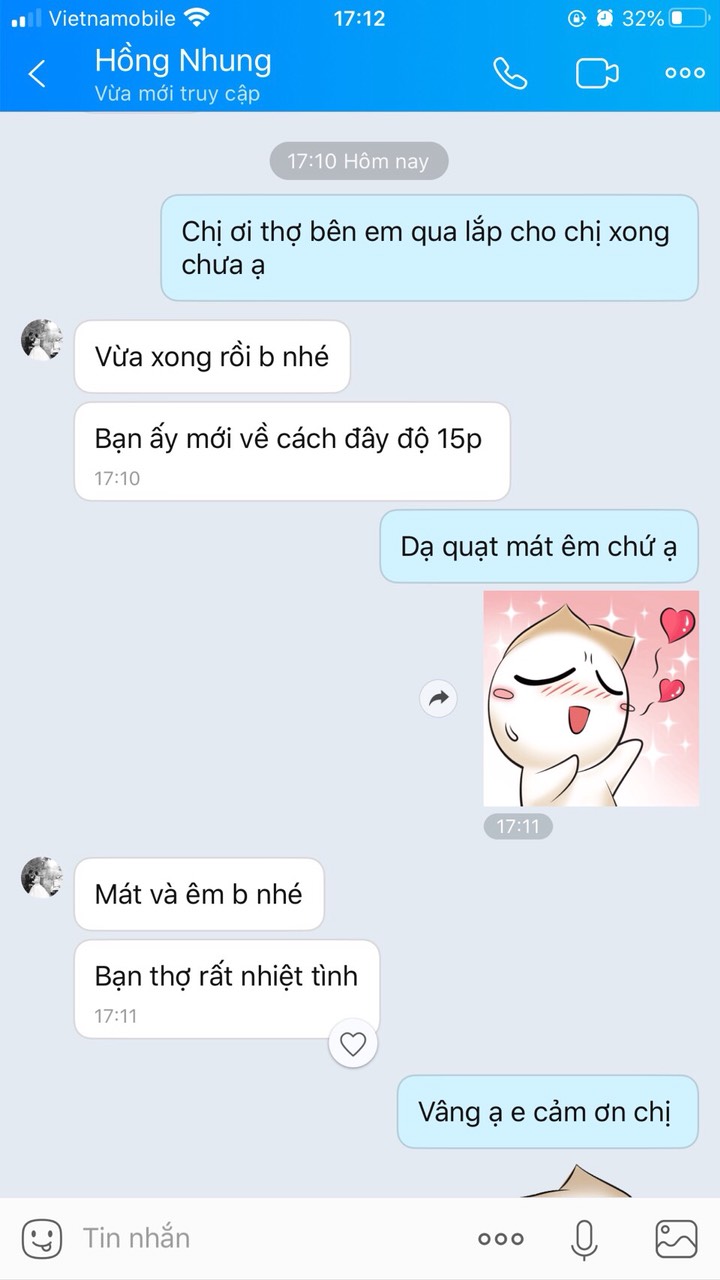Tap the back arrow to leave the chat
Viewport: 720px width, 1280px height.
pos(37,72)
